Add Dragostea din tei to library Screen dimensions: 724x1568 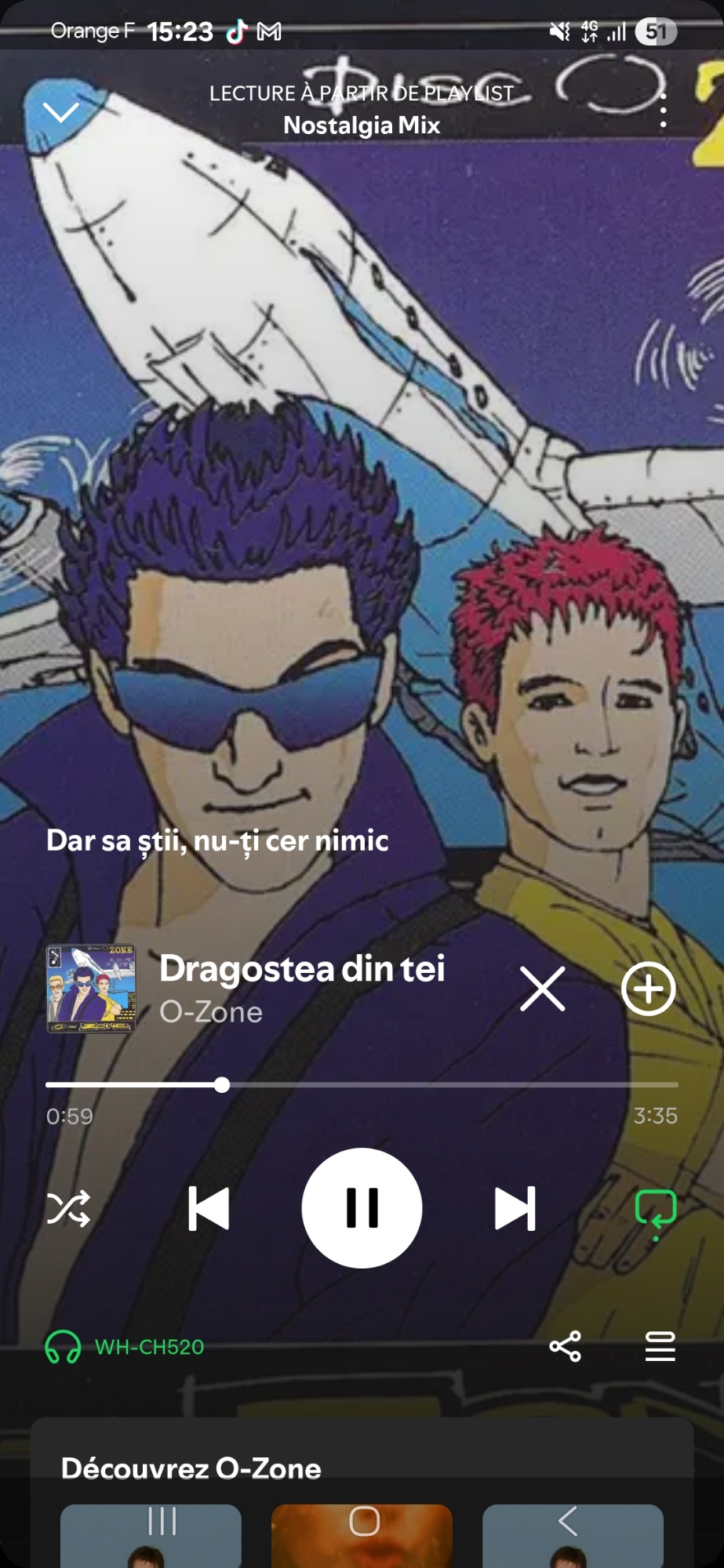(x=648, y=989)
